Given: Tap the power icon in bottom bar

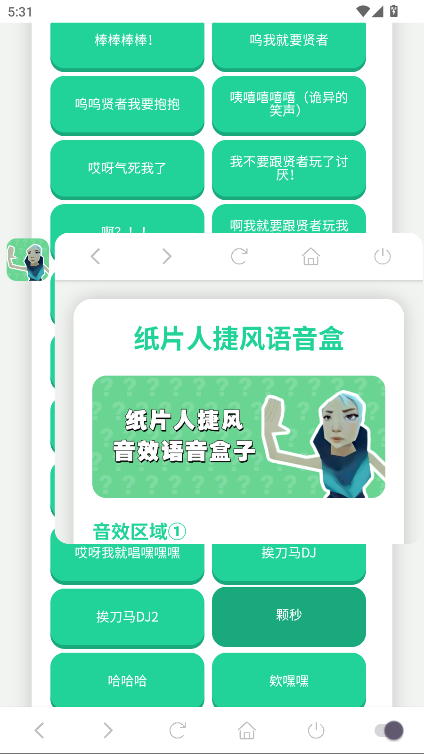Looking at the screenshot, I should click(x=316, y=730).
